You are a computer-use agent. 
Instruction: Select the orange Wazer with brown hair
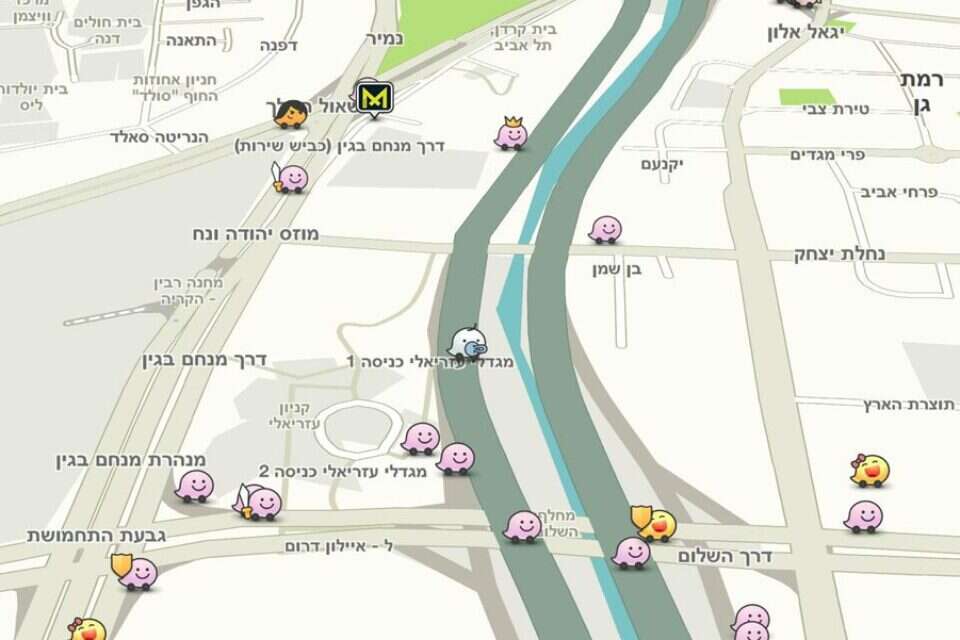click(x=290, y=114)
